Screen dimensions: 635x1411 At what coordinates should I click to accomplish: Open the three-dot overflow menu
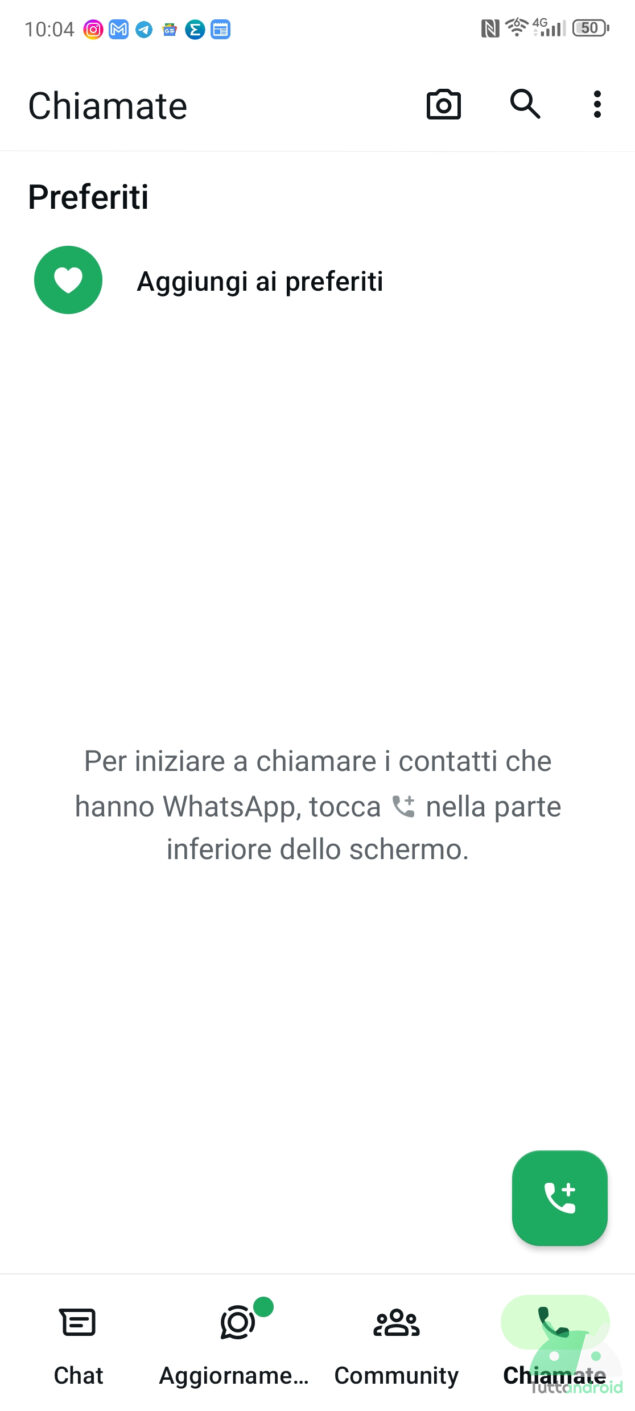(597, 105)
